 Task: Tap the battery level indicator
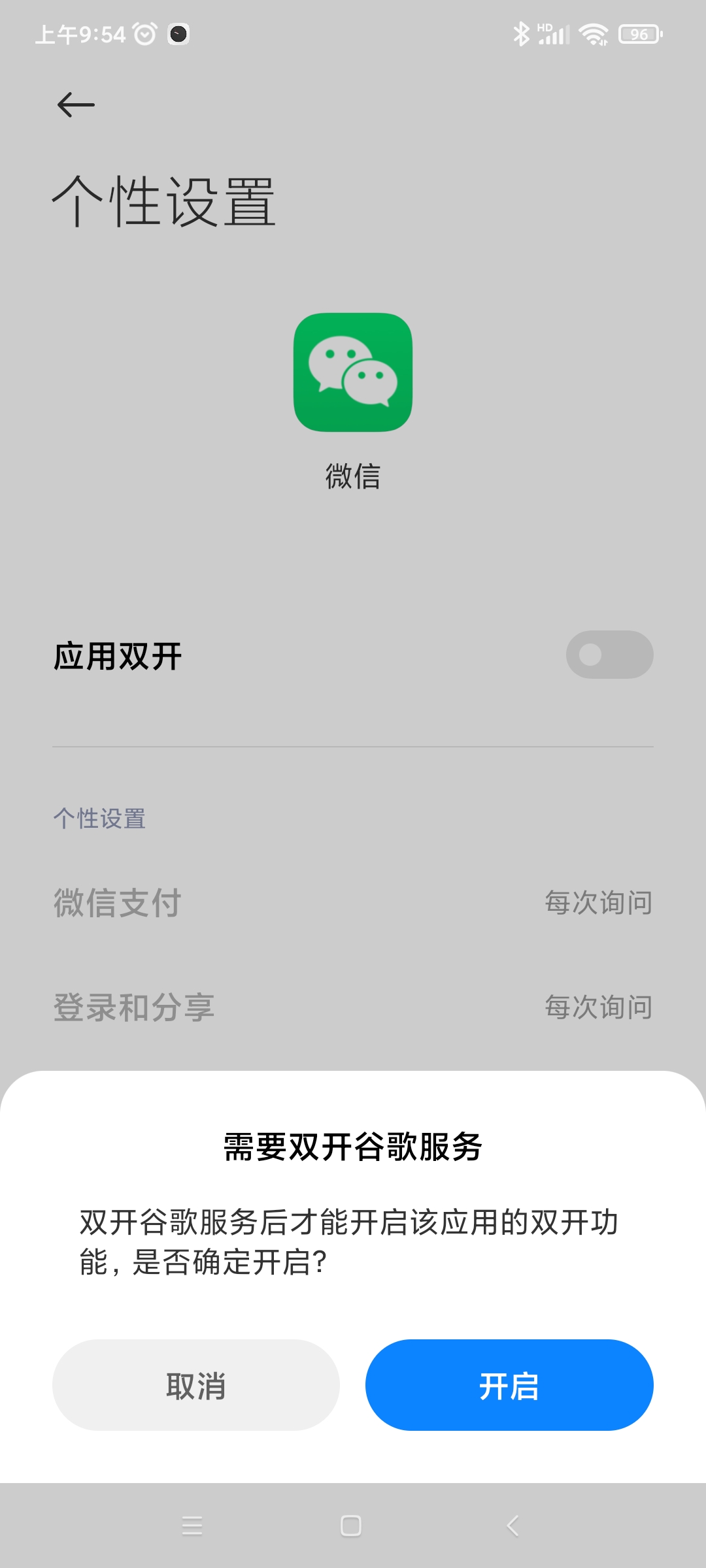639,34
